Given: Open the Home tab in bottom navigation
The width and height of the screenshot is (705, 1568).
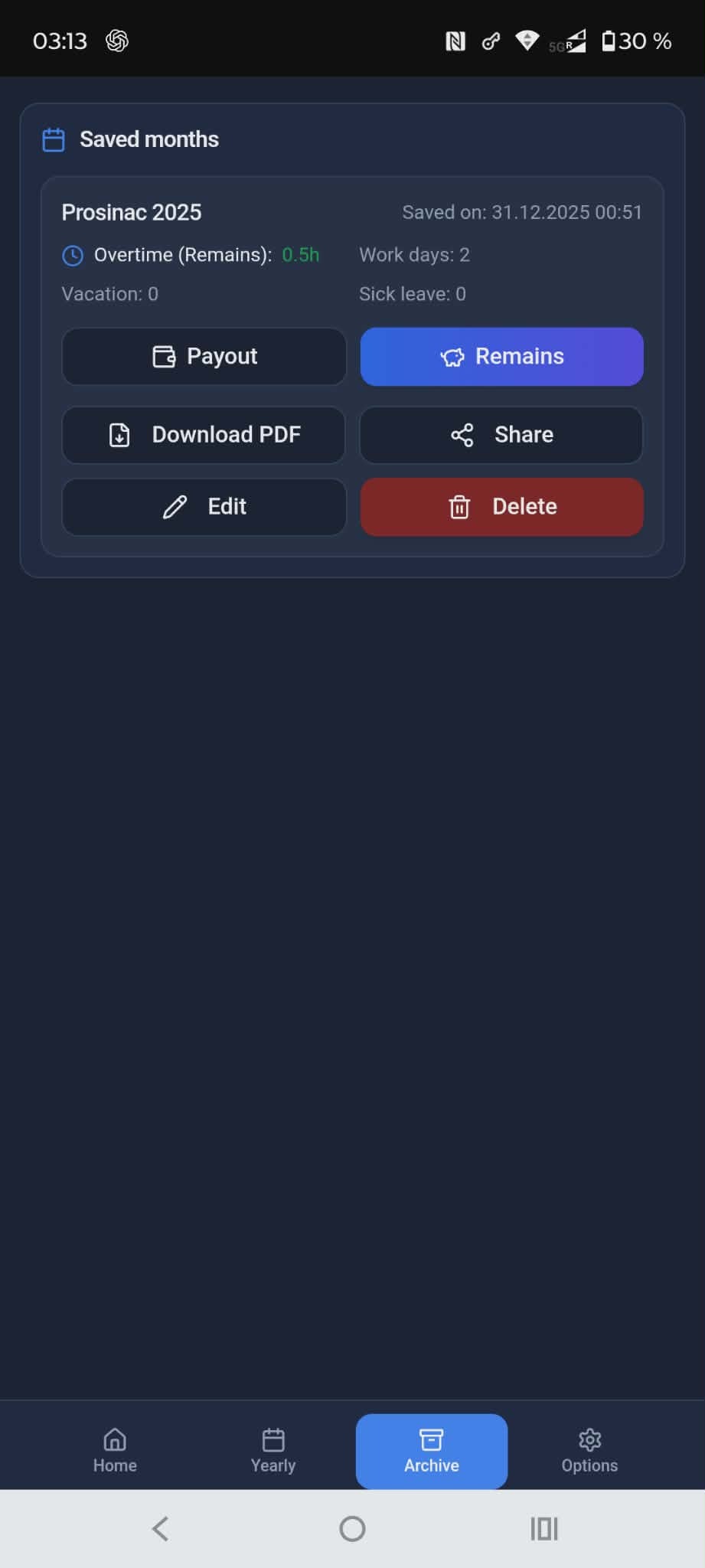Looking at the screenshot, I should point(114,1449).
